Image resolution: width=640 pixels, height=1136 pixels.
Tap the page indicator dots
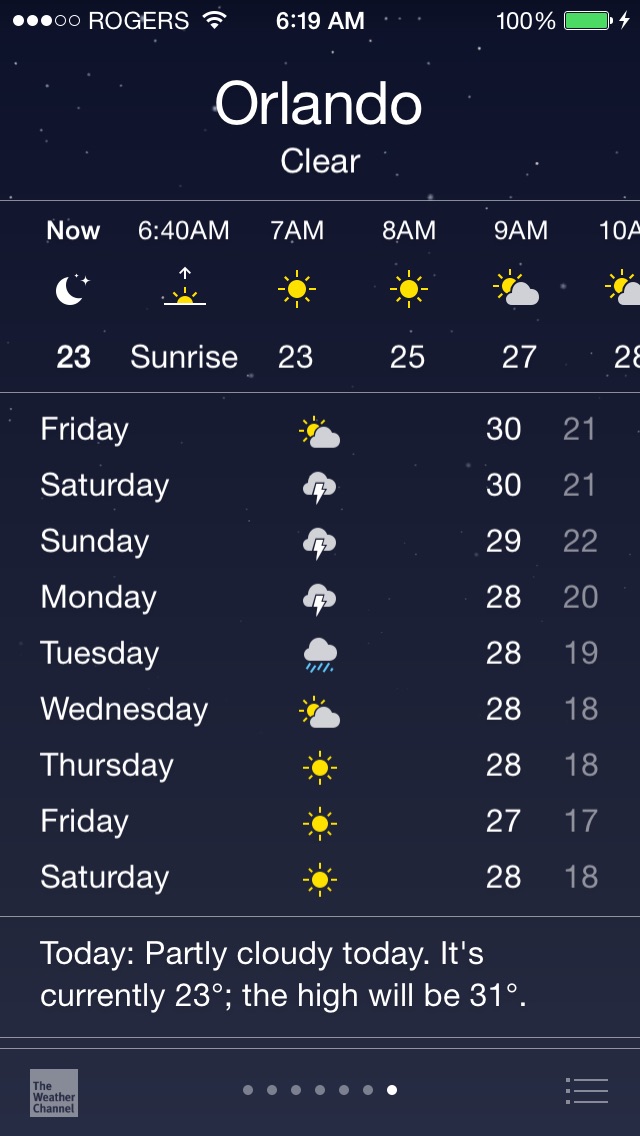coord(320,1090)
